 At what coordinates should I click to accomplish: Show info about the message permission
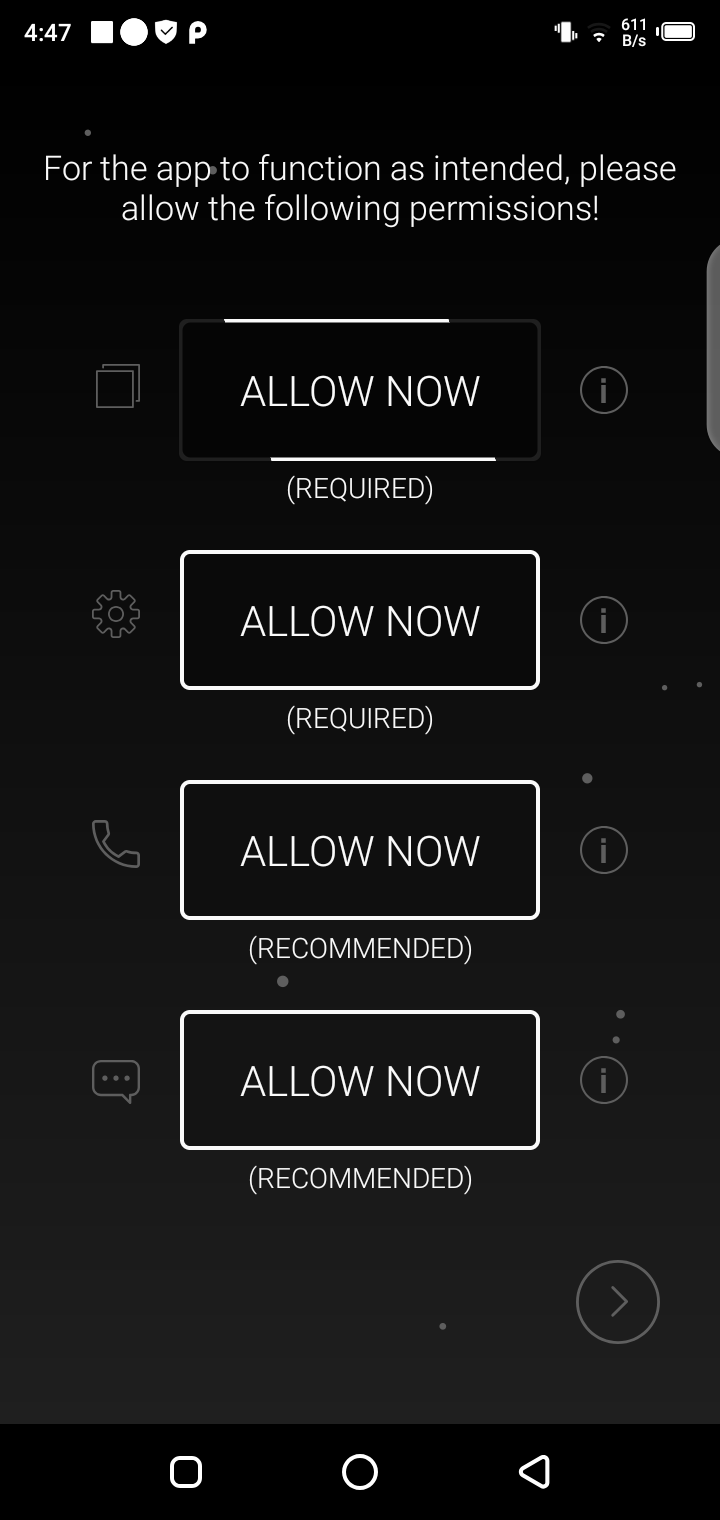point(604,1080)
